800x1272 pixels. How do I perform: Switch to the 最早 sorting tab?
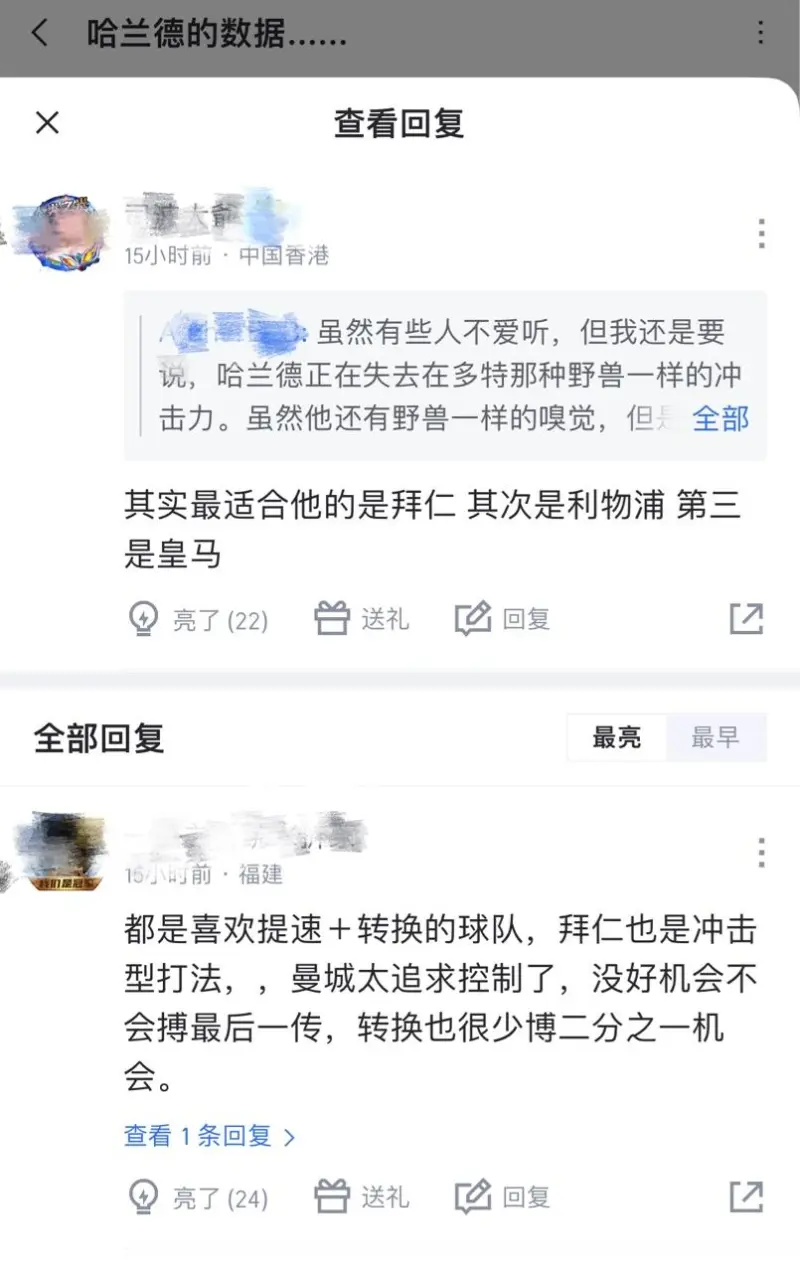715,738
